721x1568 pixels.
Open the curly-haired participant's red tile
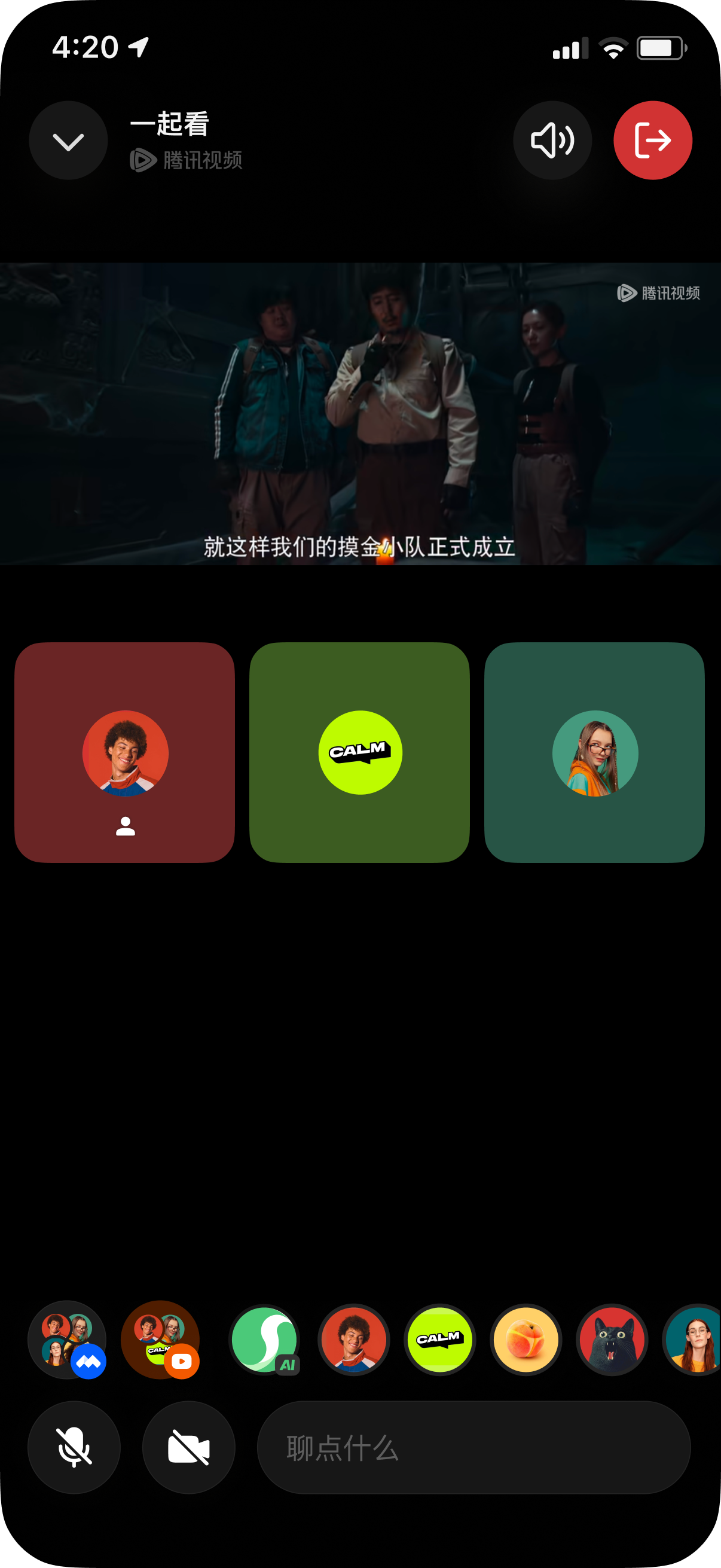click(x=125, y=752)
